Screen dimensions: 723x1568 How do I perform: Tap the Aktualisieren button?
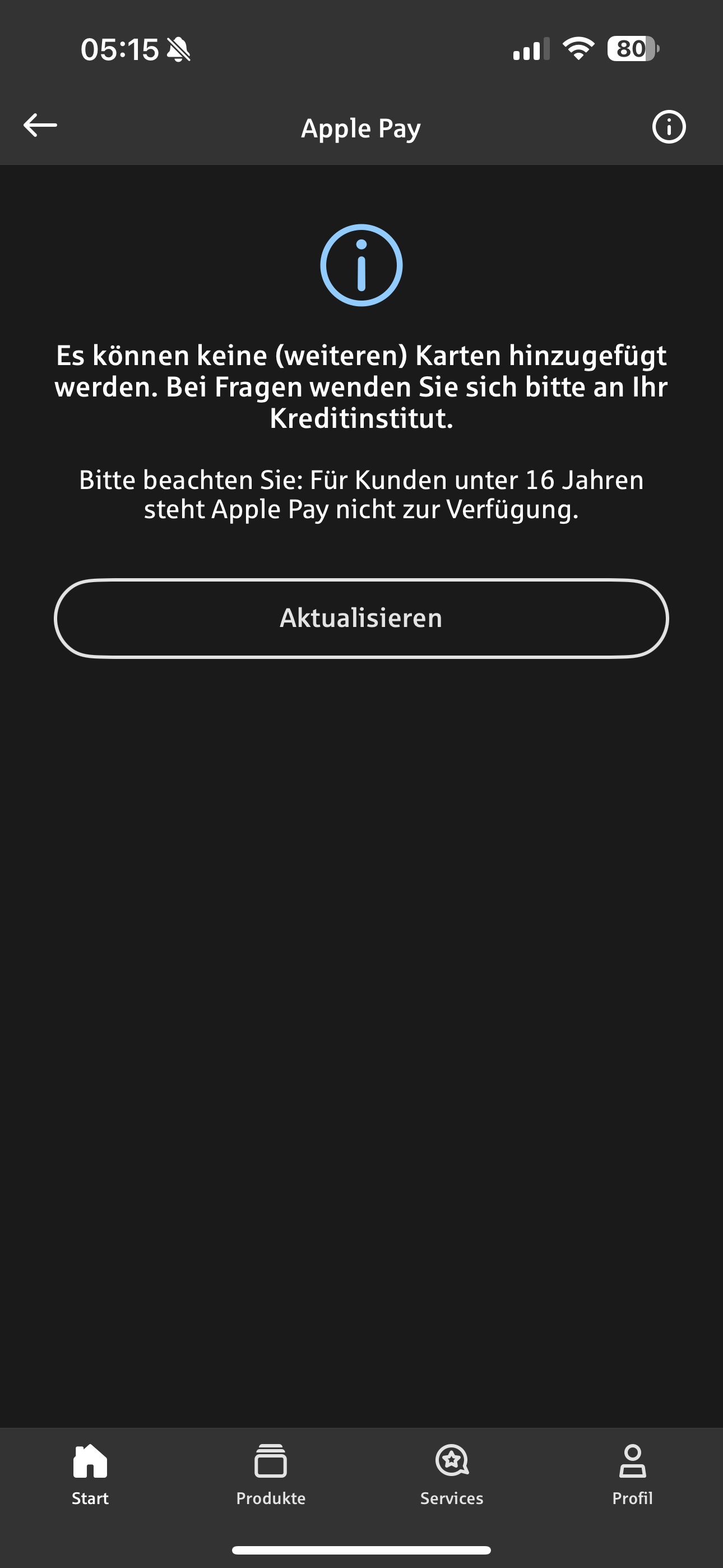tap(361, 618)
